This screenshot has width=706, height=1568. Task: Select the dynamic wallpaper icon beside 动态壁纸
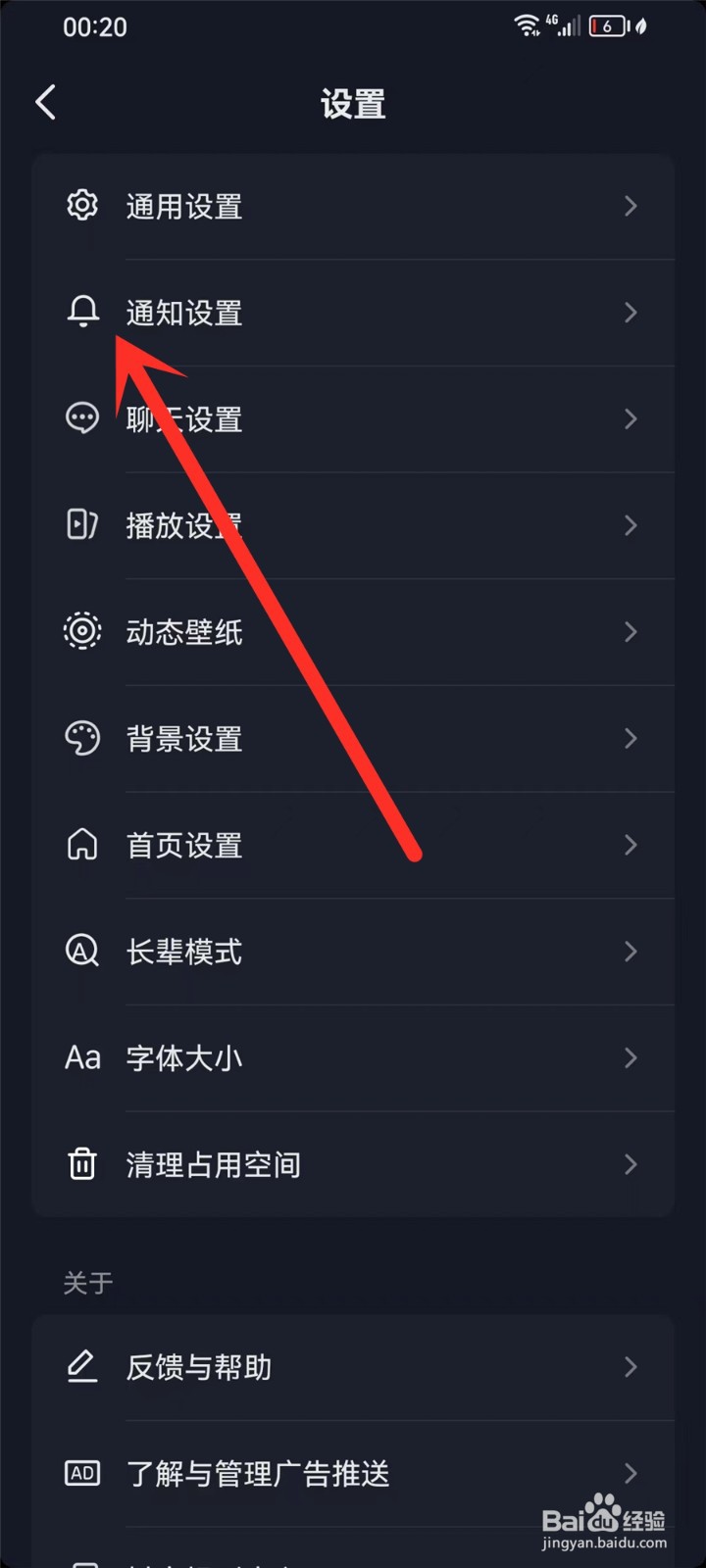(x=82, y=631)
